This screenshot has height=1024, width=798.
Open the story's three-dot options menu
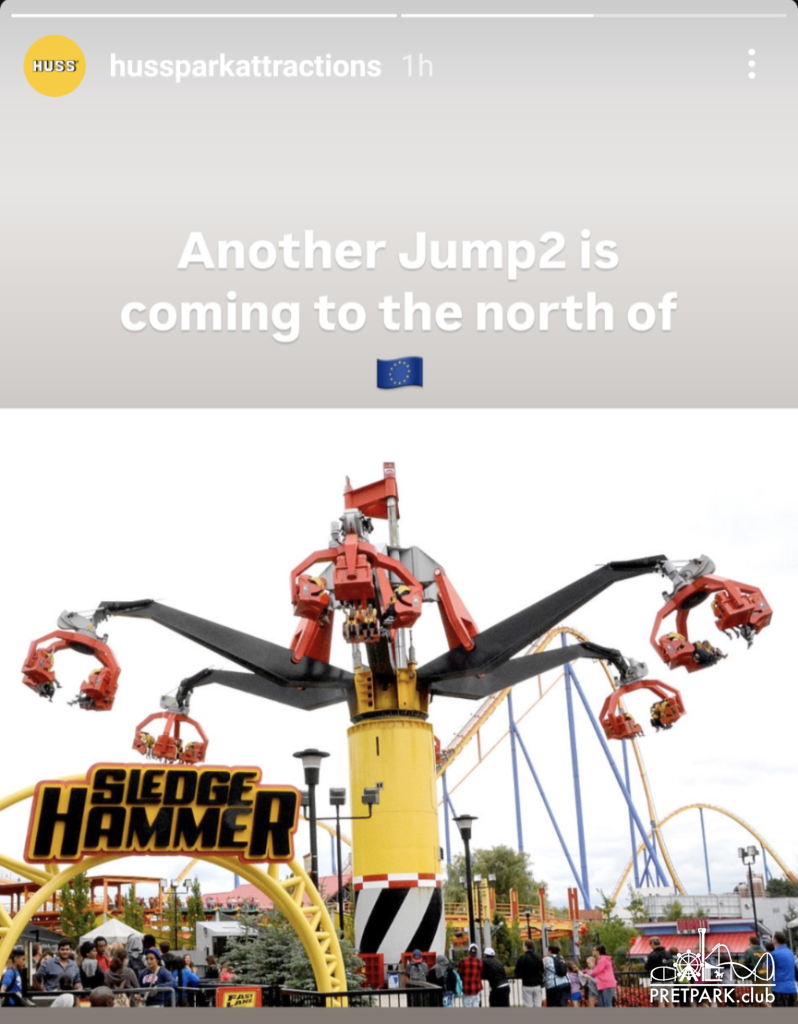click(x=751, y=65)
